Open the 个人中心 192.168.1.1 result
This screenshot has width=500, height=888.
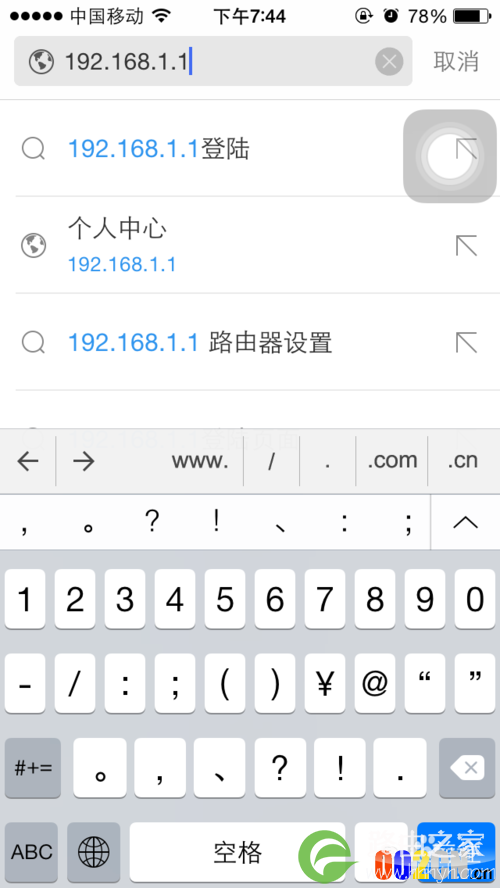click(250, 245)
